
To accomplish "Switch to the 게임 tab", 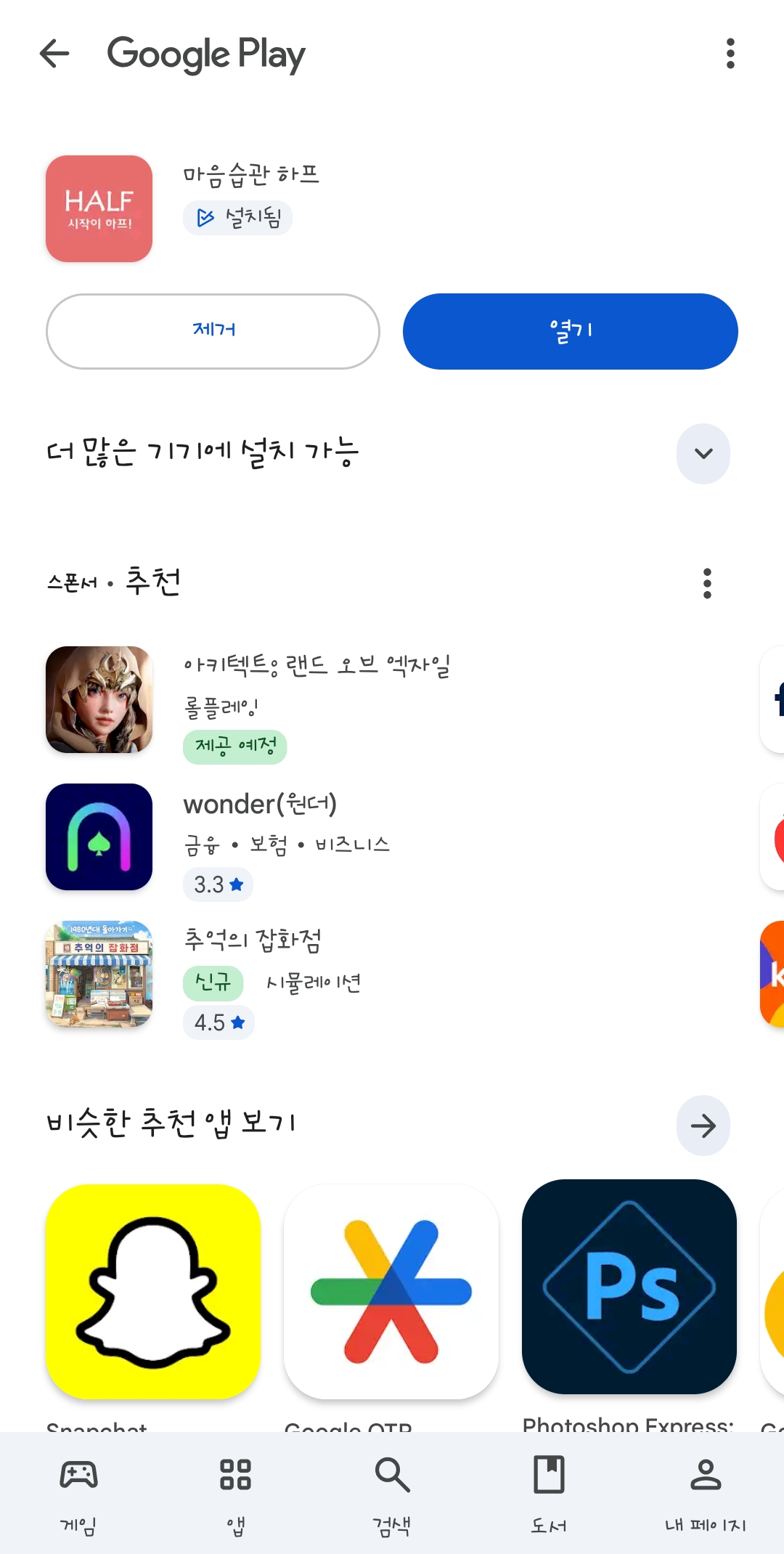I will click(78, 1493).
